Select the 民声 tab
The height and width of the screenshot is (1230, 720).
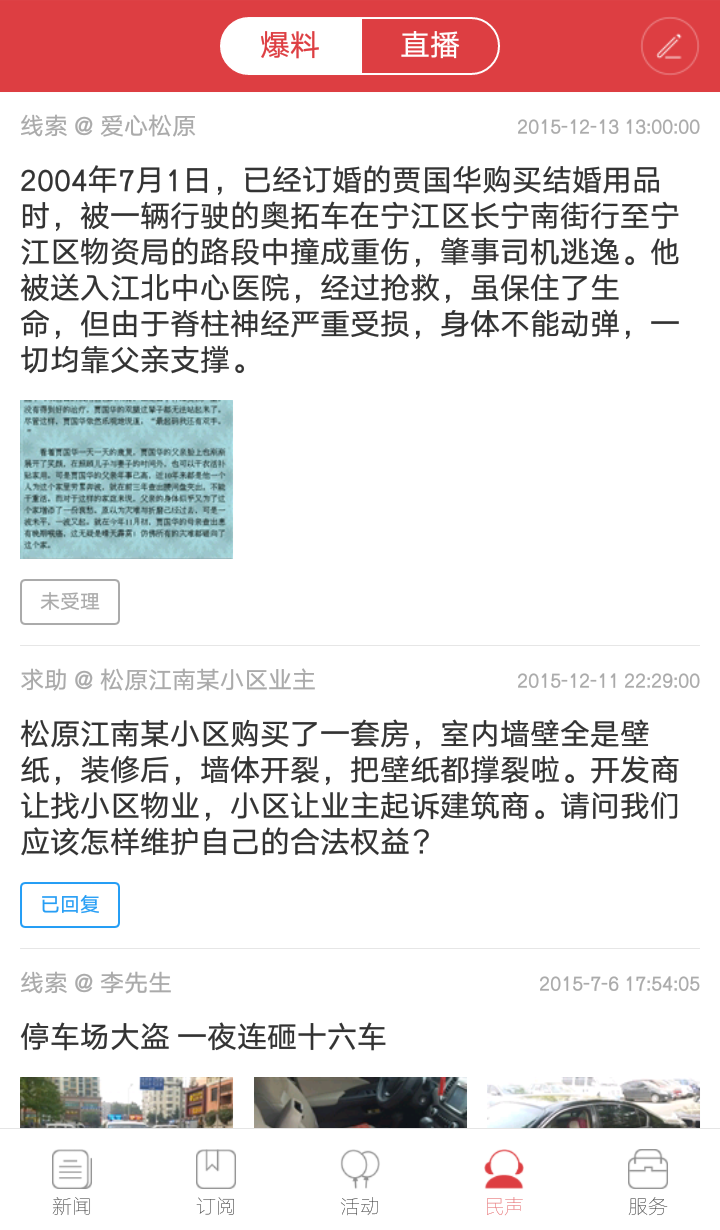504,1182
